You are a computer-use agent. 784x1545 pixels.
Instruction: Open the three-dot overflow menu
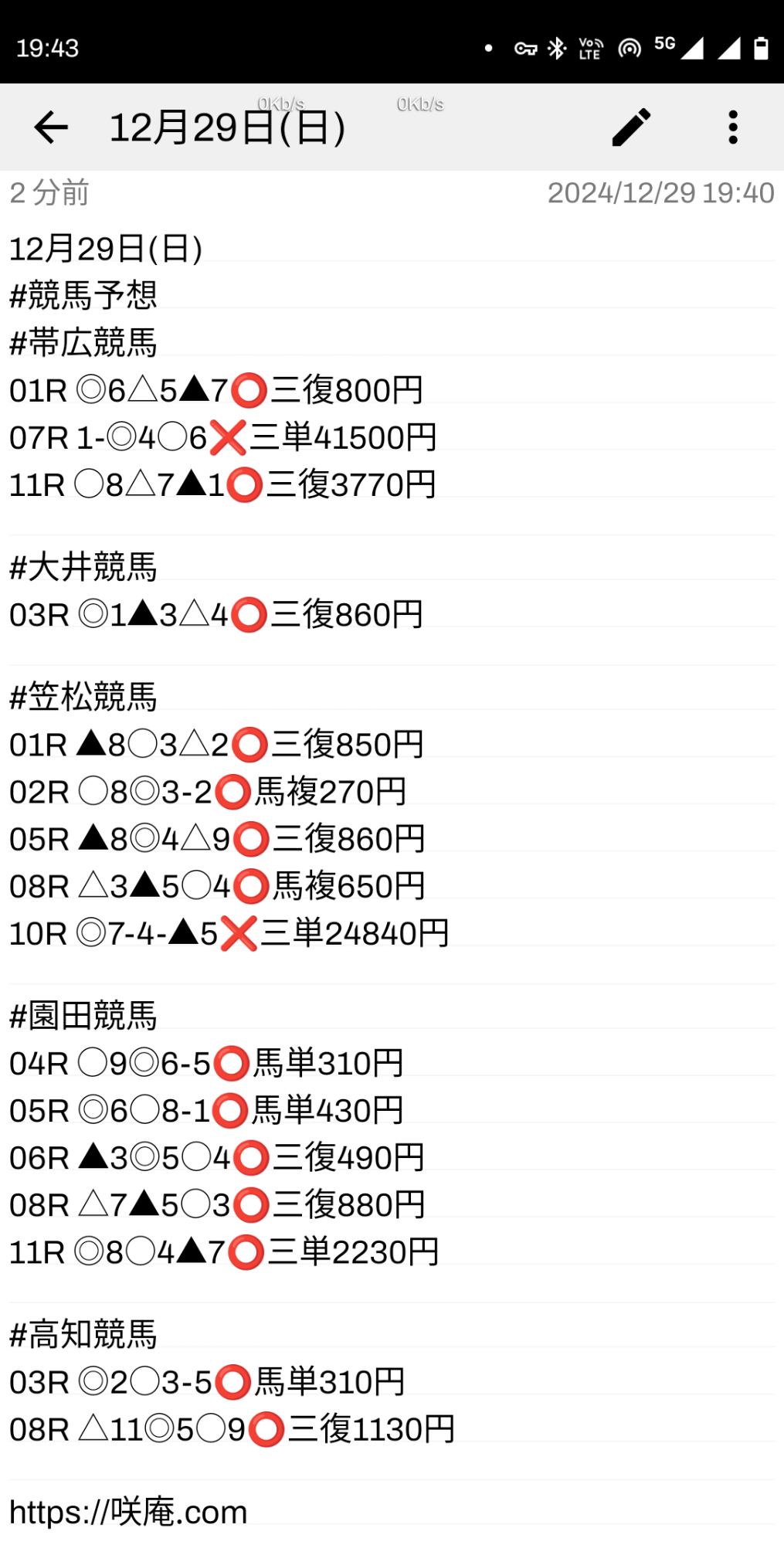tap(732, 127)
